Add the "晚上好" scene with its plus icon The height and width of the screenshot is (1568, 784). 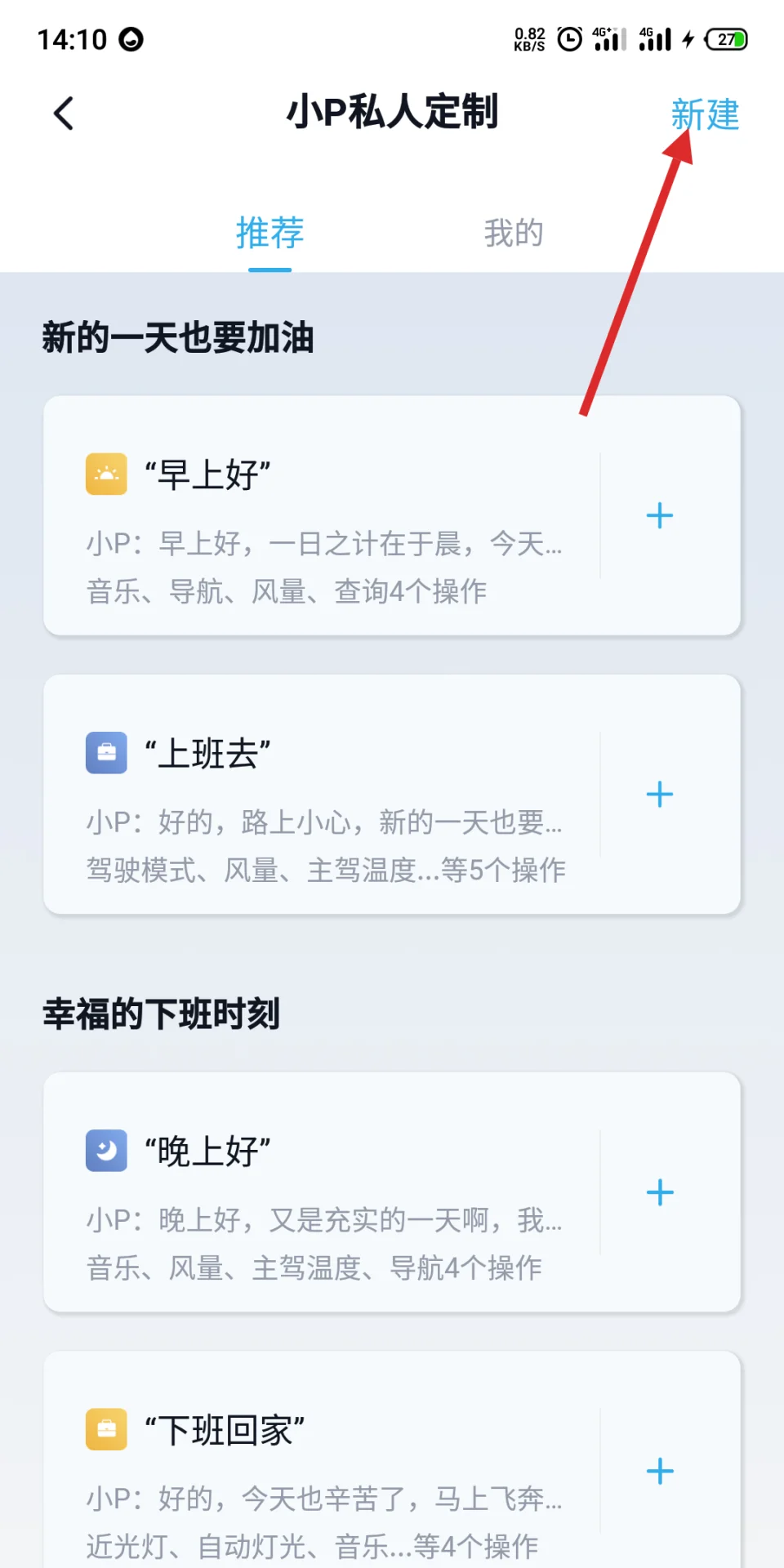coord(660,1192)
